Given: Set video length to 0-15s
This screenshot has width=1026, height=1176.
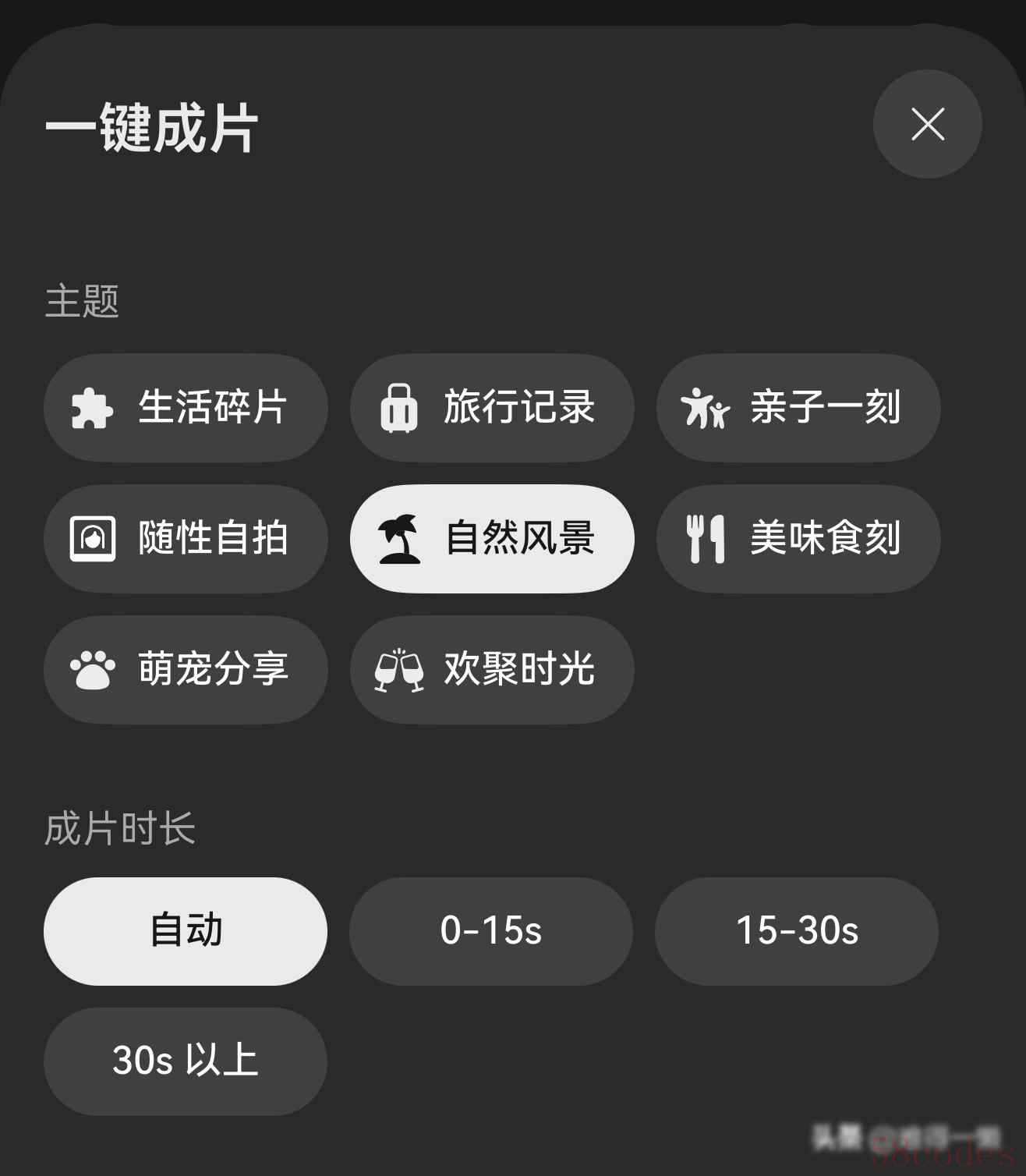Looking at the screenshot, I should click(x=491, y=931).
